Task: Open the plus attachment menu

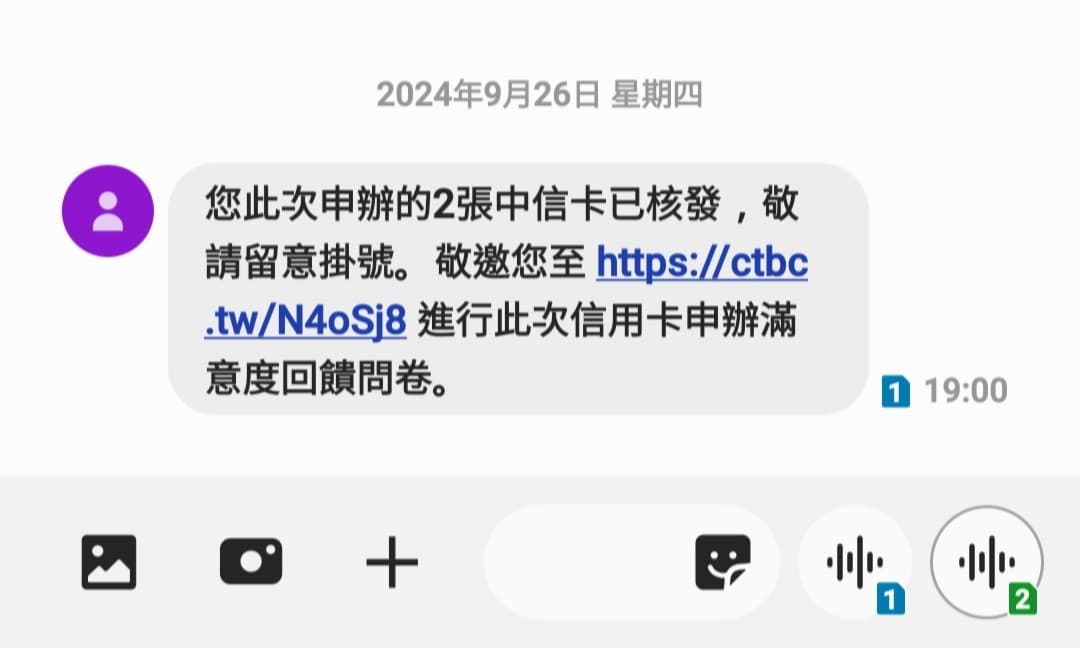Action: (x=391, y=562)
